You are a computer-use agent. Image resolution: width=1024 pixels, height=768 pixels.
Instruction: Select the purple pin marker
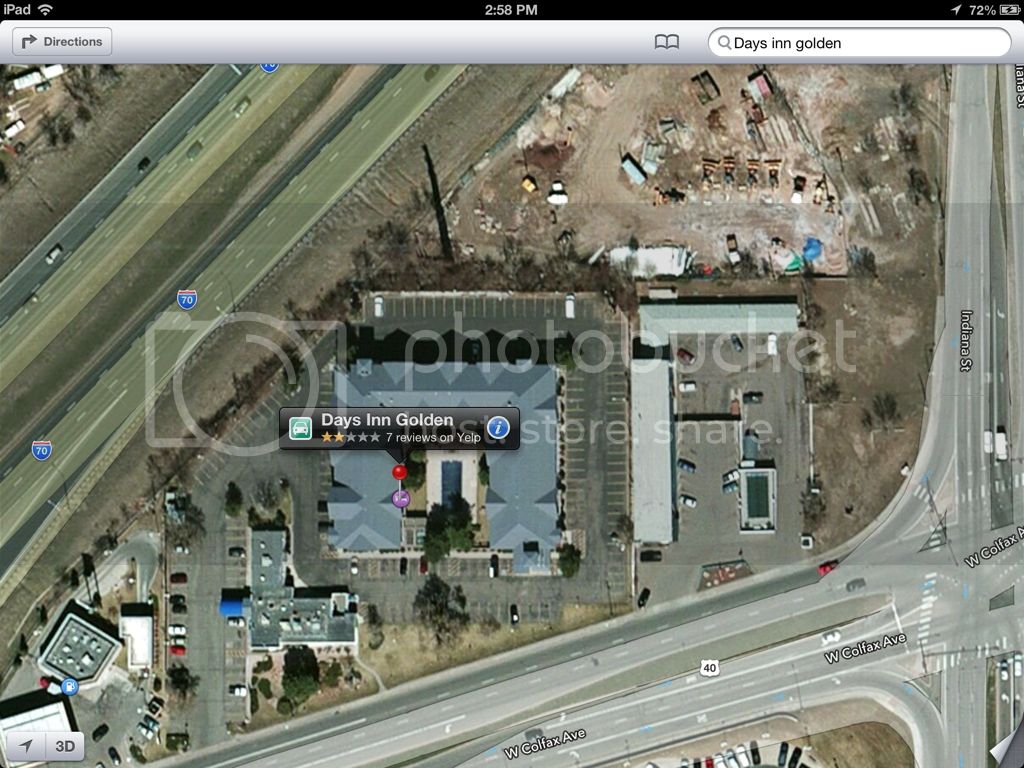tap(401, 497)
